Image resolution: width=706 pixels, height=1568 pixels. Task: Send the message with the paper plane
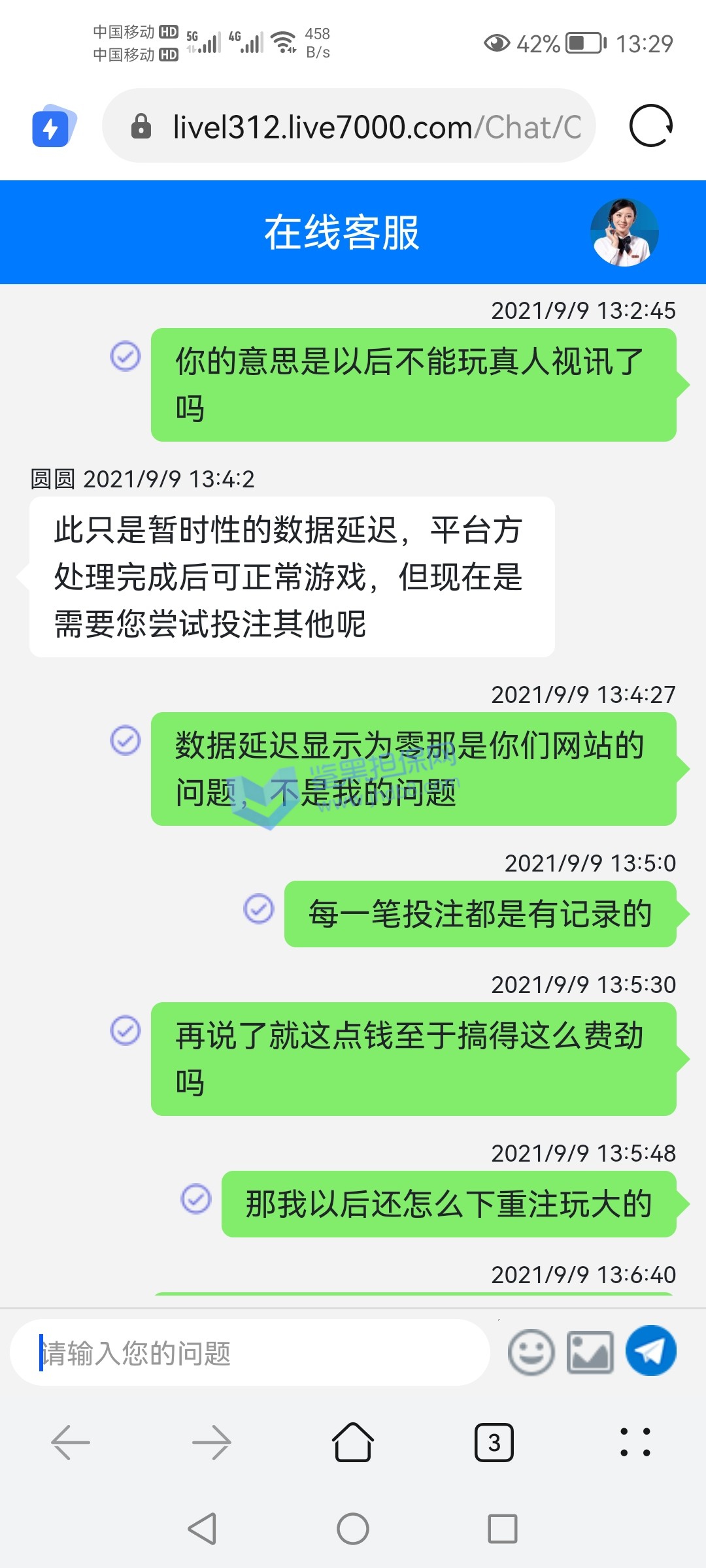[650, 1351]
